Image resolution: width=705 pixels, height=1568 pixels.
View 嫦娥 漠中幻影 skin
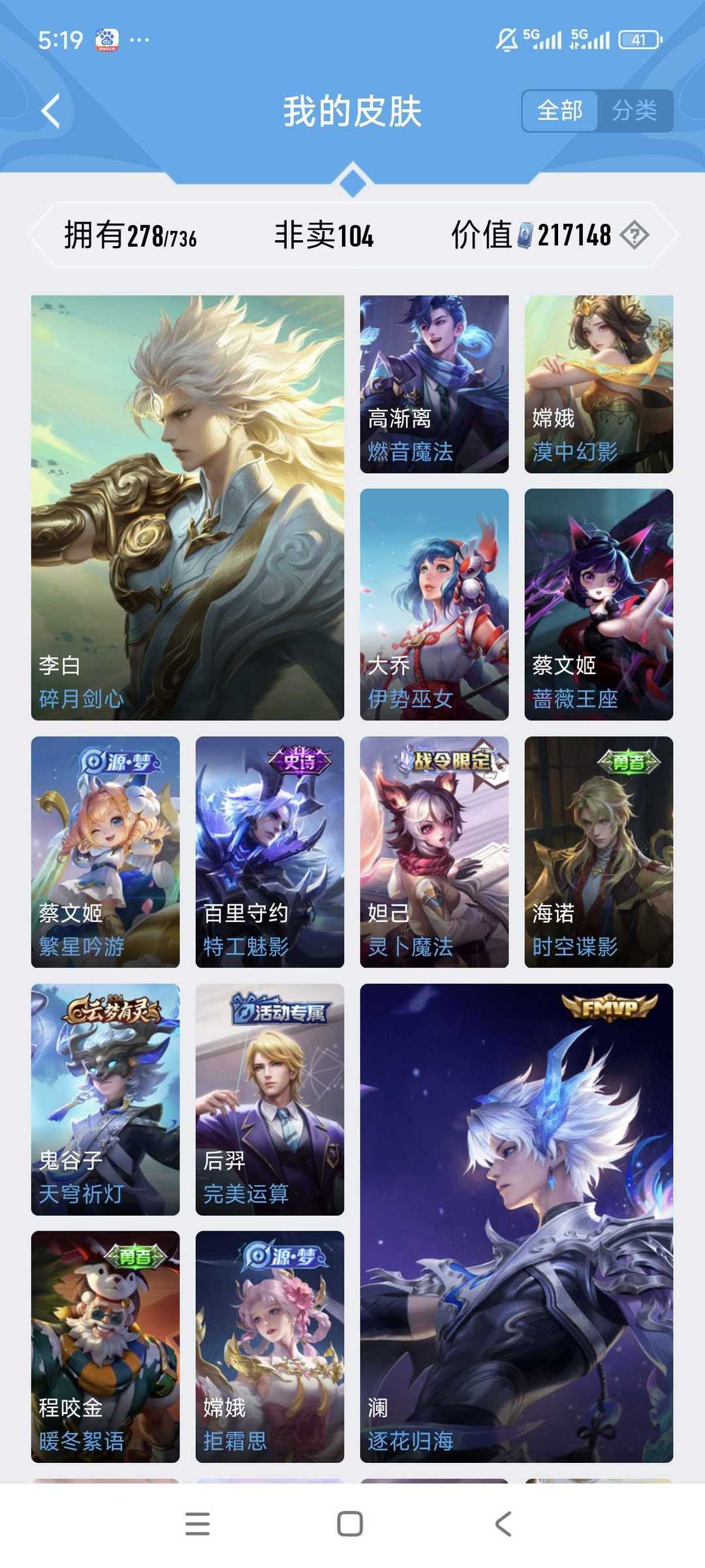click(599, 384)
